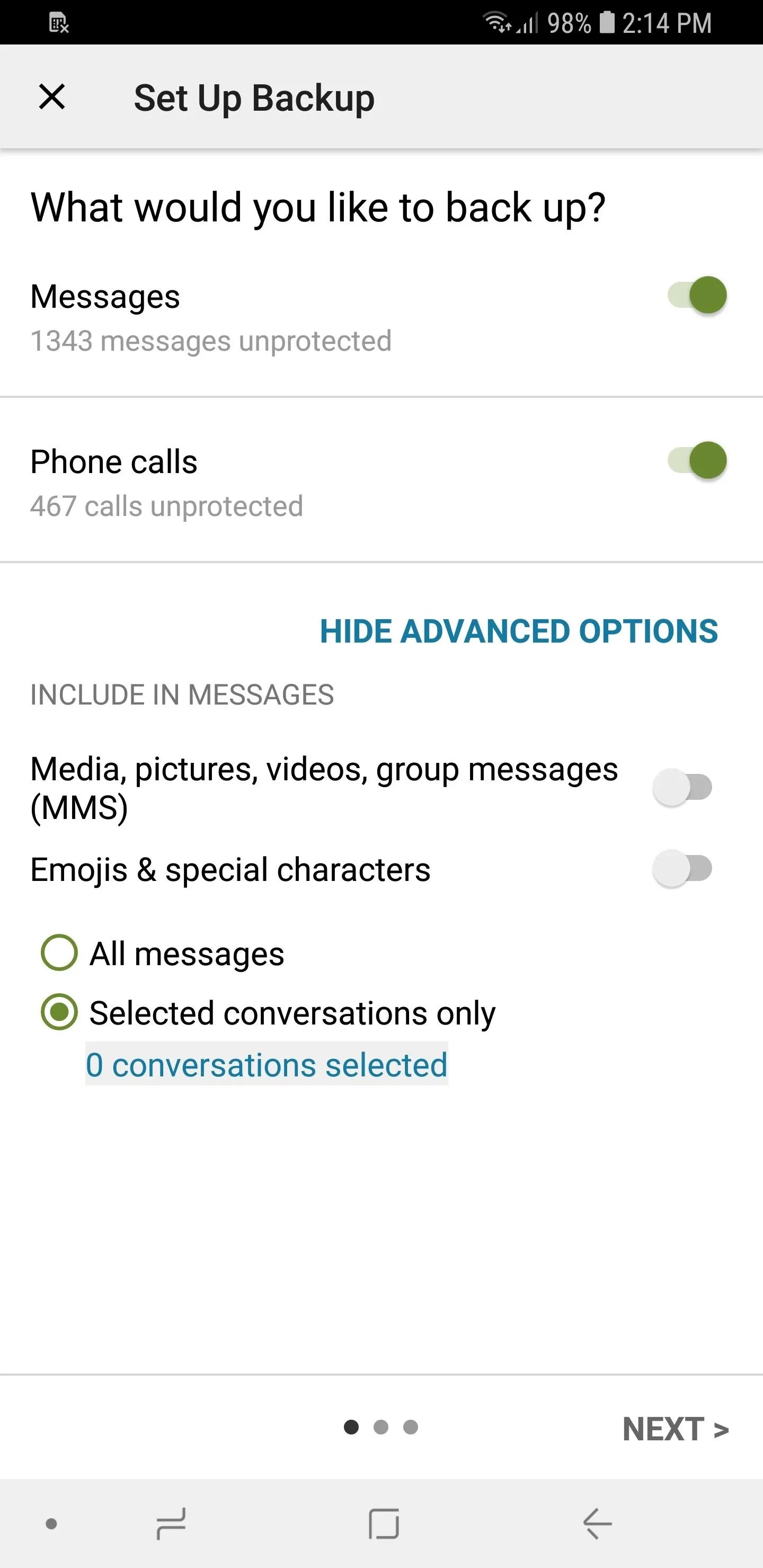Screen dimensions: 763x1568
Task: Go back using the system back button
Action: (597, 1524)
